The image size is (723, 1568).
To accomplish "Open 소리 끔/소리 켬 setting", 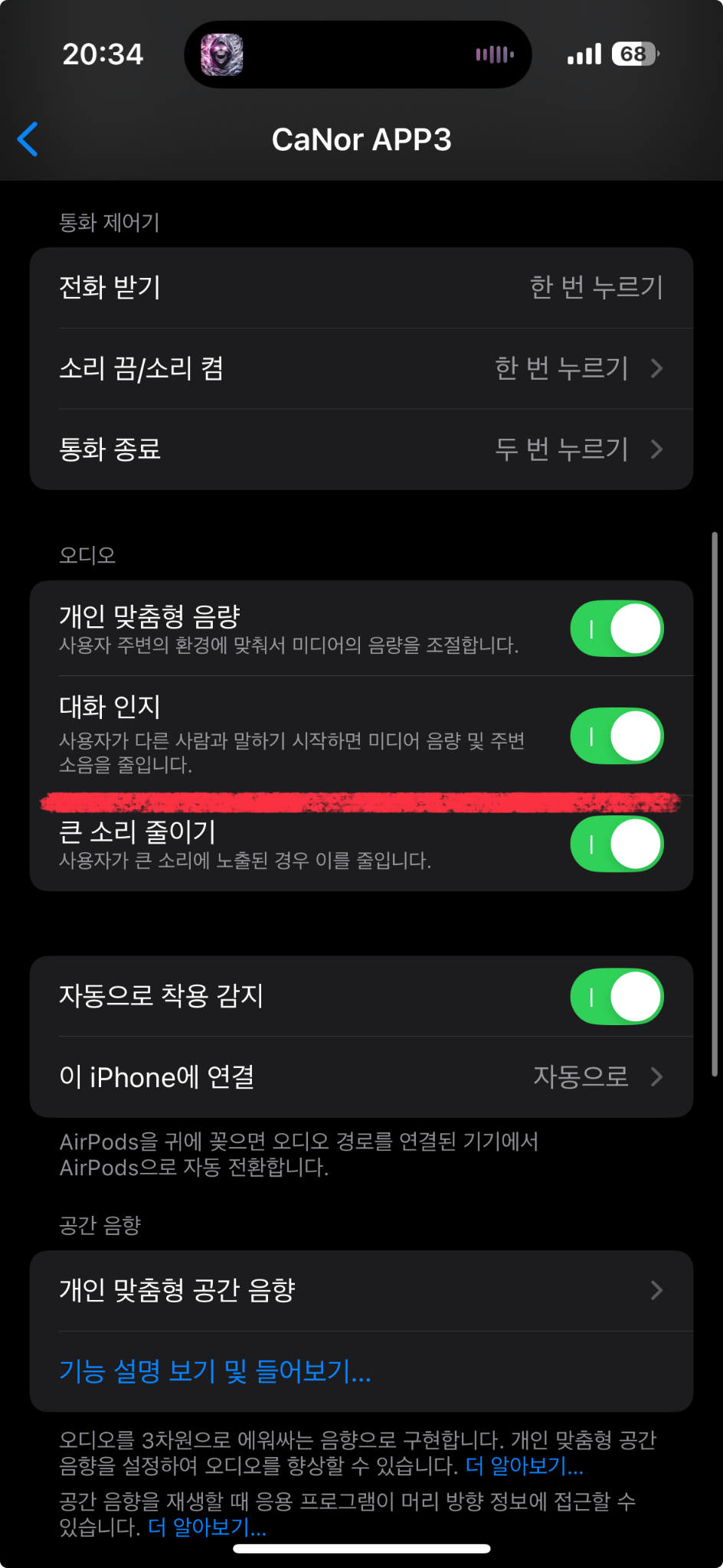I will point(361,368).
